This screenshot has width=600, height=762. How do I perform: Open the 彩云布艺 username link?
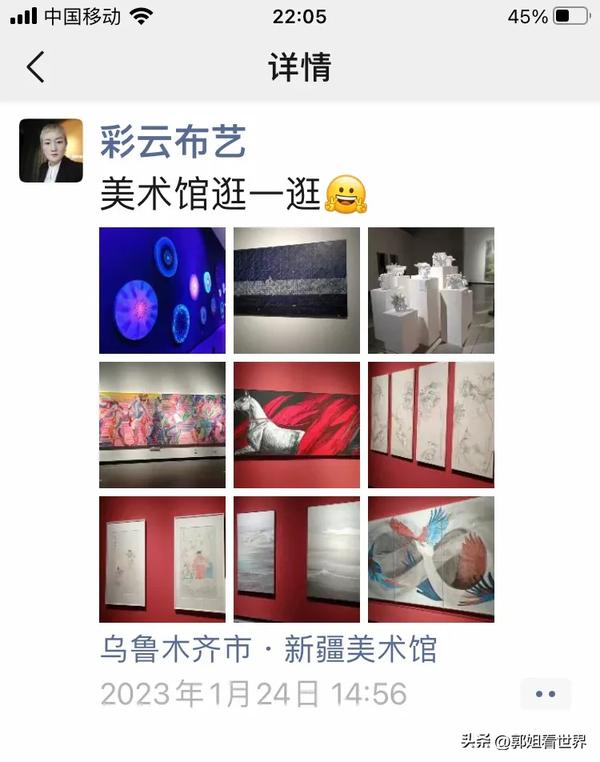[x=173, y=142]
